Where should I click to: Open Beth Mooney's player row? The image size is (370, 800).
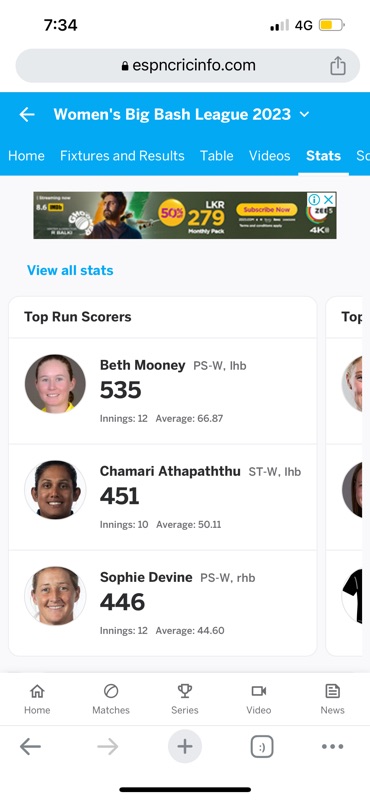tap(163, 391)
